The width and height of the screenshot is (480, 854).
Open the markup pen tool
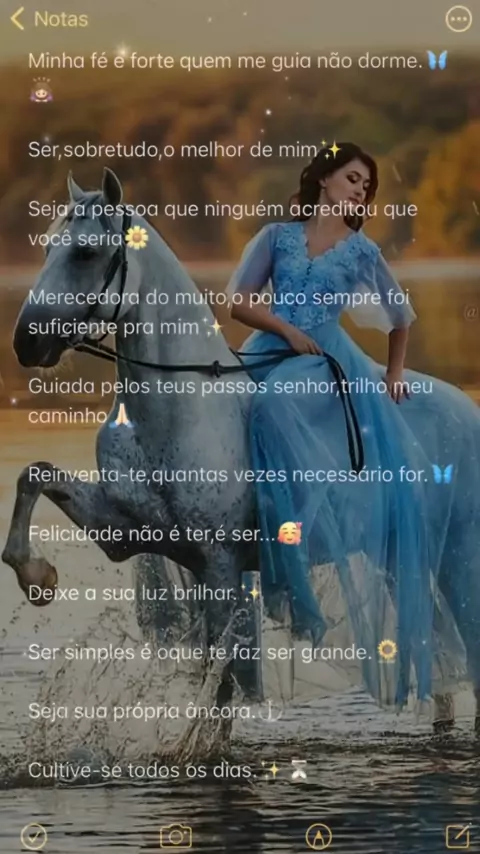click(319, 836)
